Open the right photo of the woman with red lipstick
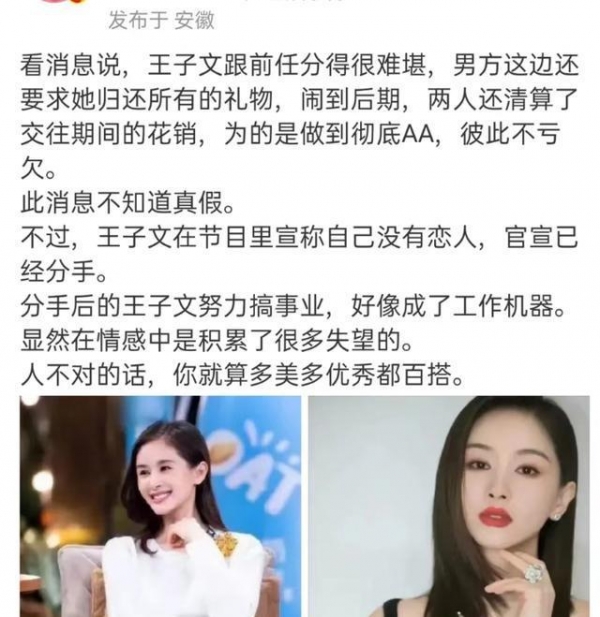 pos(448,505)
